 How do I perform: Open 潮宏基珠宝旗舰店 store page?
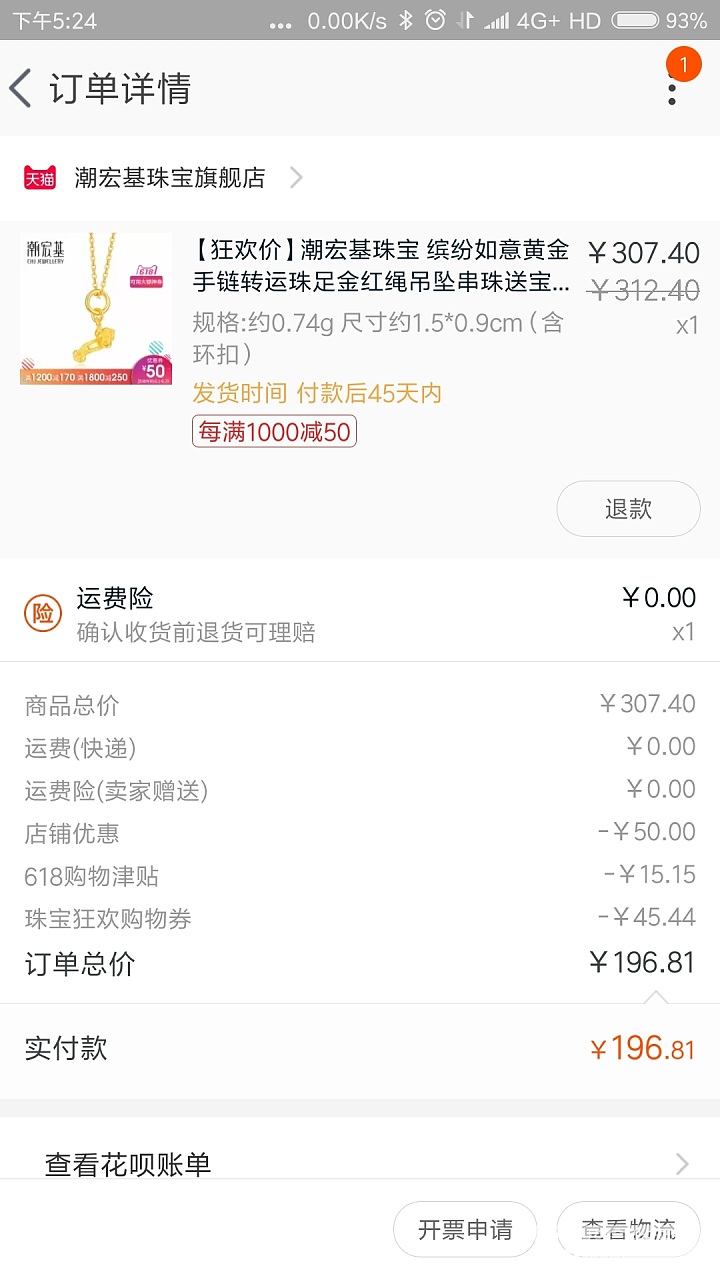tap(170, 178)
